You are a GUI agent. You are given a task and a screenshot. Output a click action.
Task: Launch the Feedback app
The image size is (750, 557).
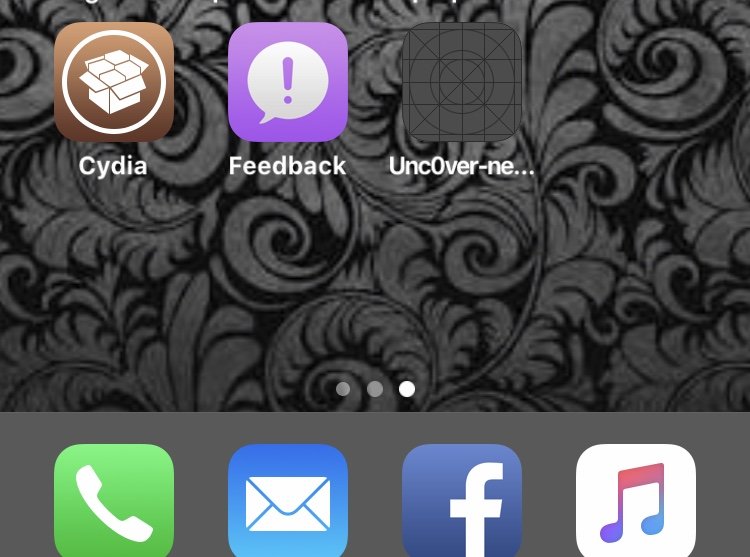[288, 82]
